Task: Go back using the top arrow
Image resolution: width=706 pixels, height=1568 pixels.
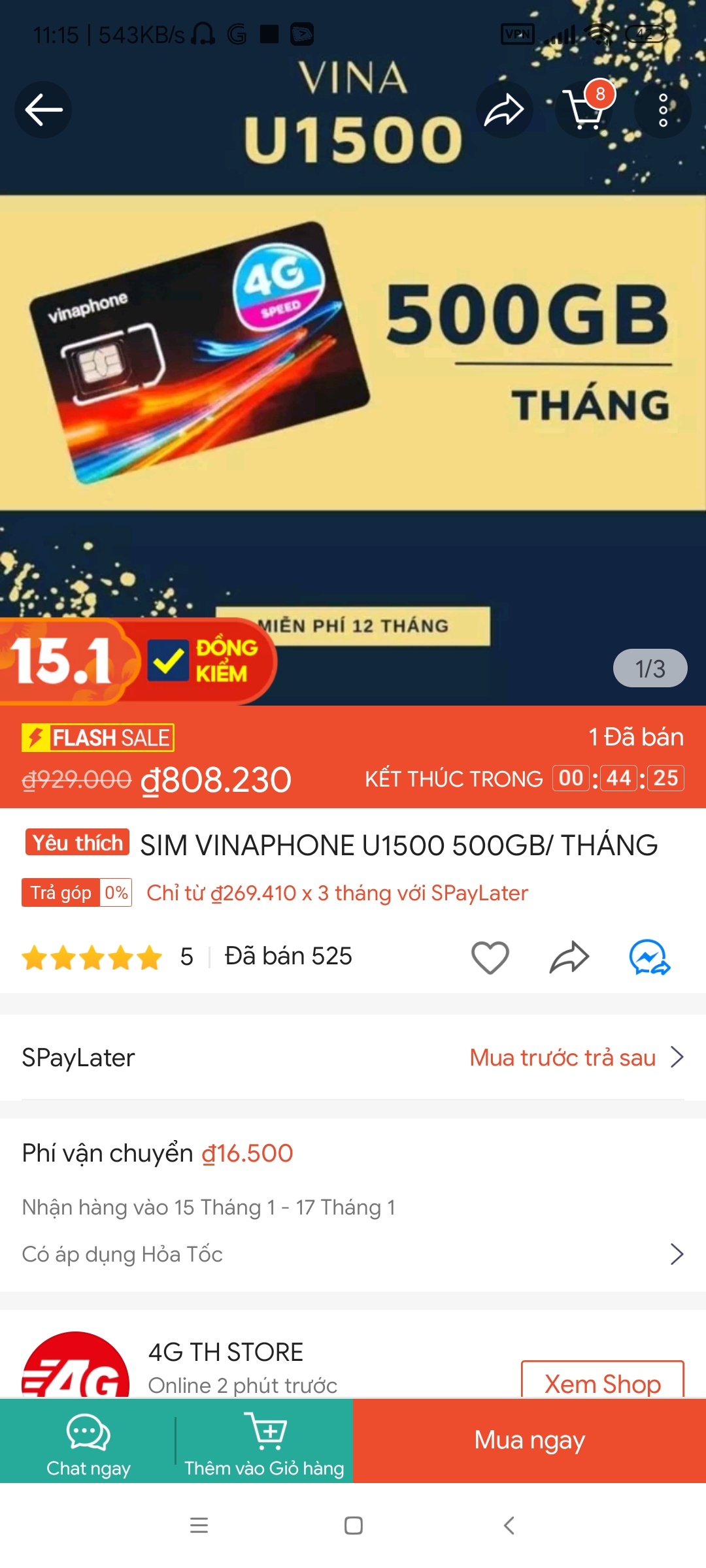Action: pyautogui.click(x=43, y=110)
